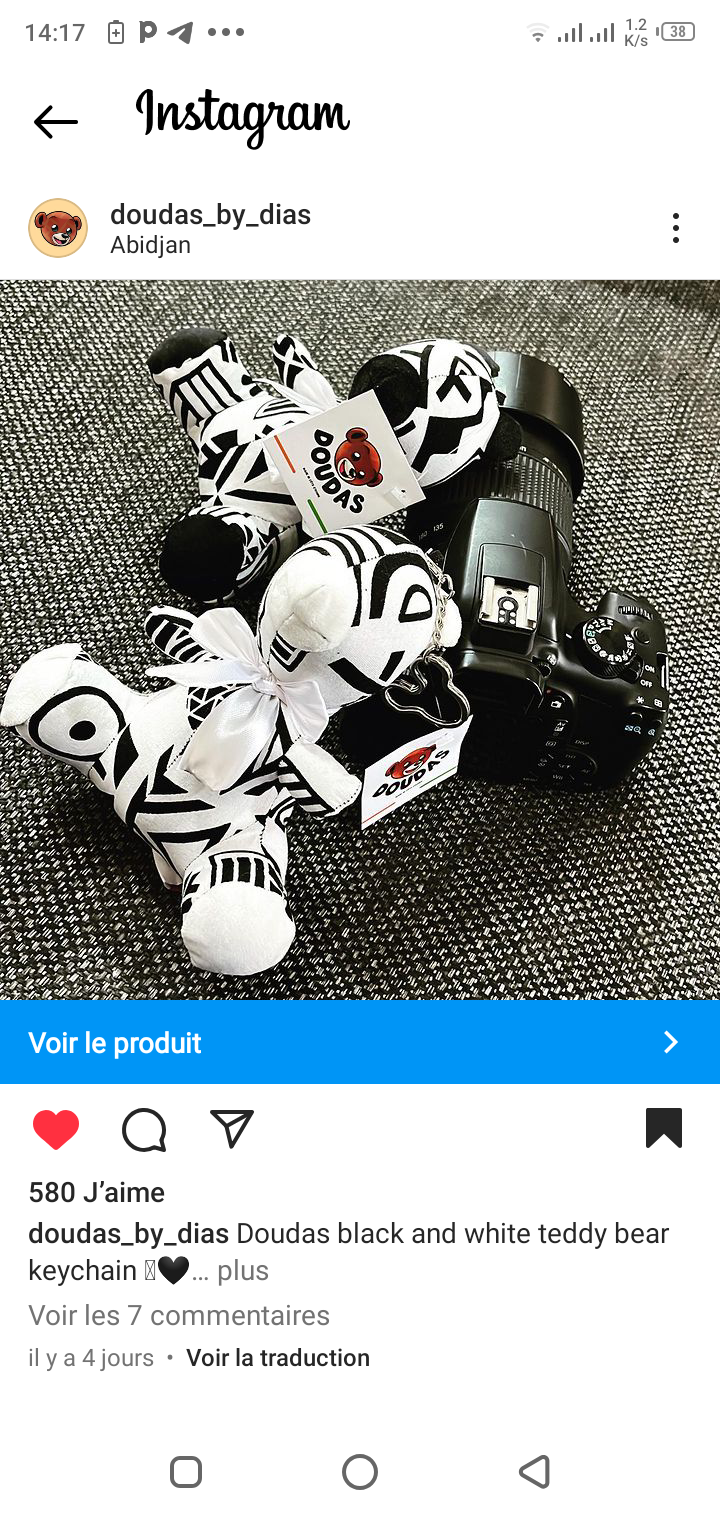Go to the system home screen
The width and height of the screenshot is (720, 1520).
[x=360, y=1472]
